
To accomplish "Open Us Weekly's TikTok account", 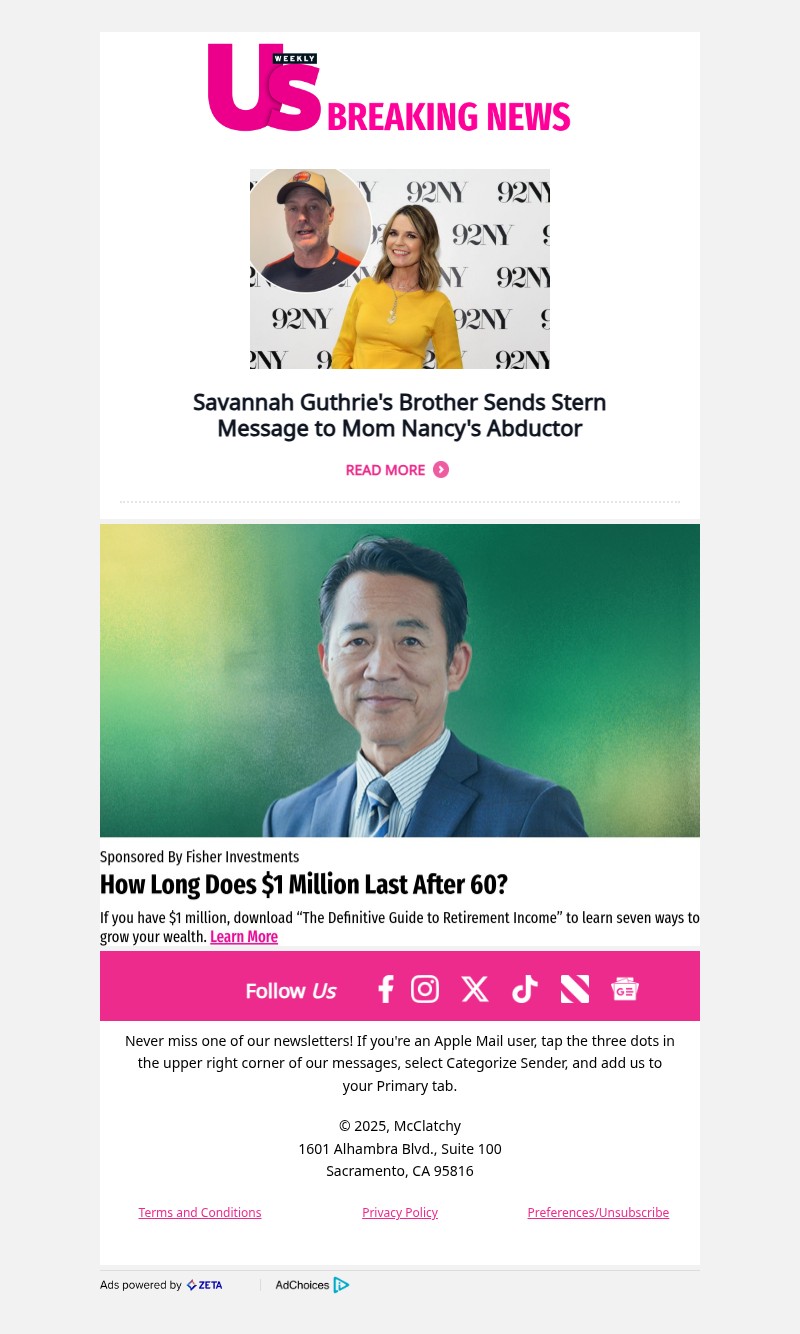I will click(x=525, y=989).
